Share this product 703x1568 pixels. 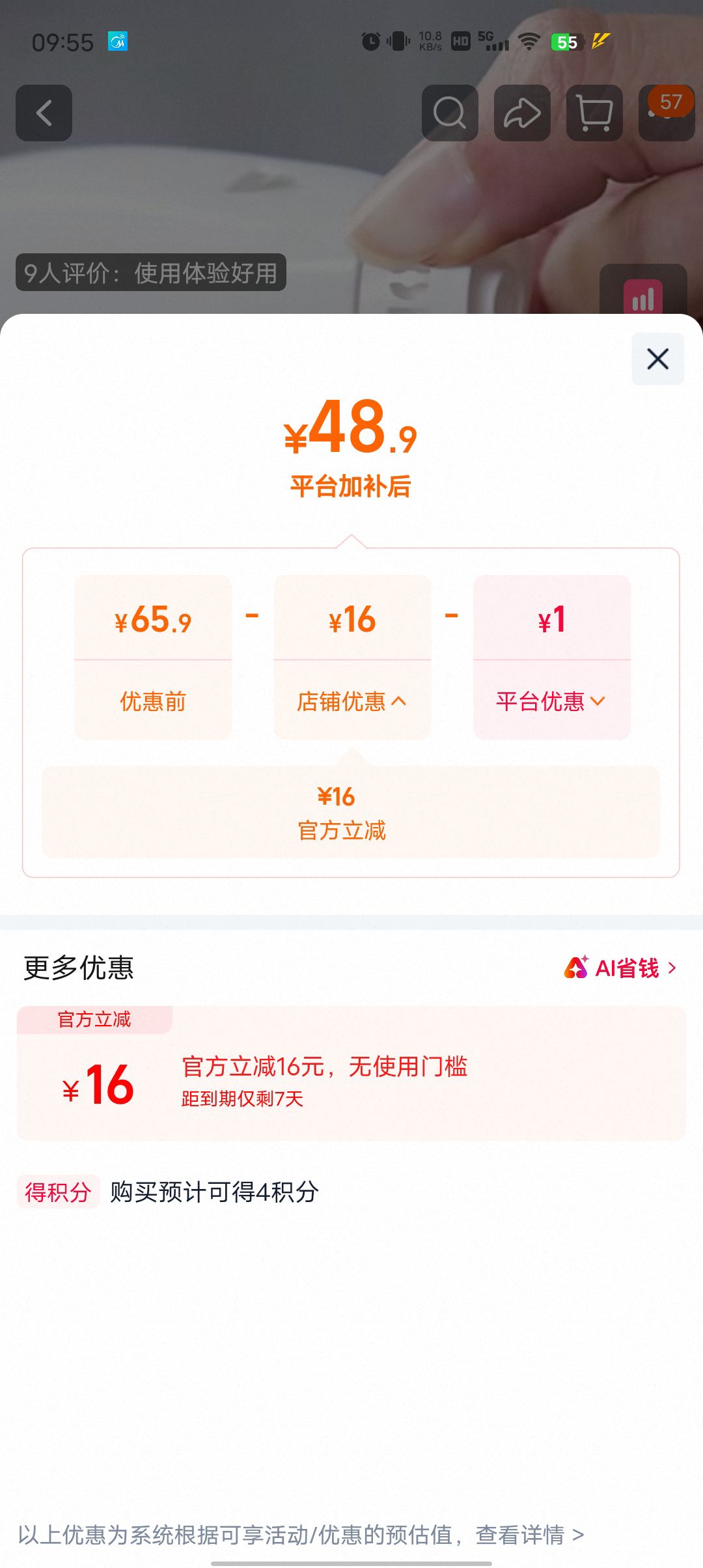(522, 113)
